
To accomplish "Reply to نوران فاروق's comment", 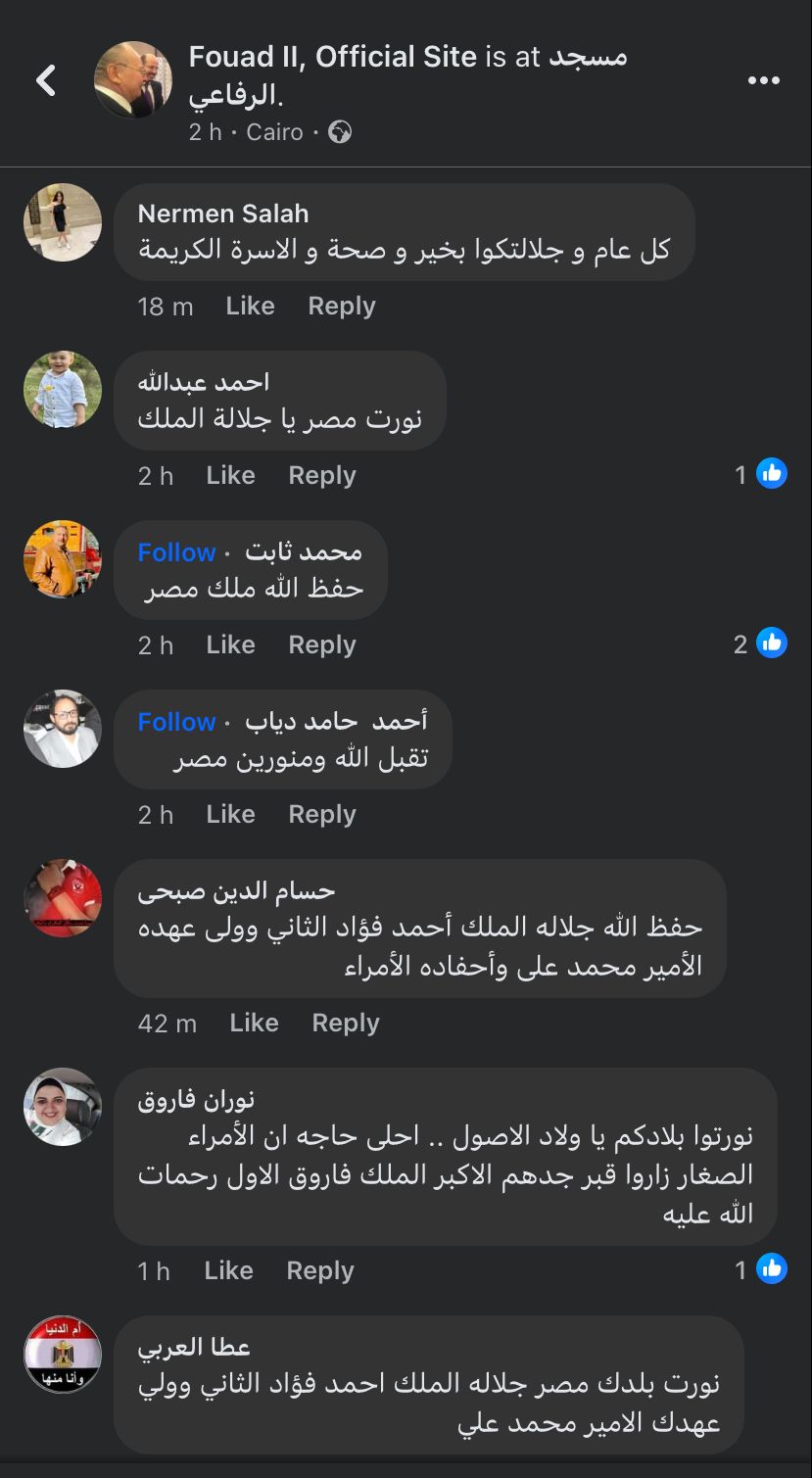I will 320,1270.
